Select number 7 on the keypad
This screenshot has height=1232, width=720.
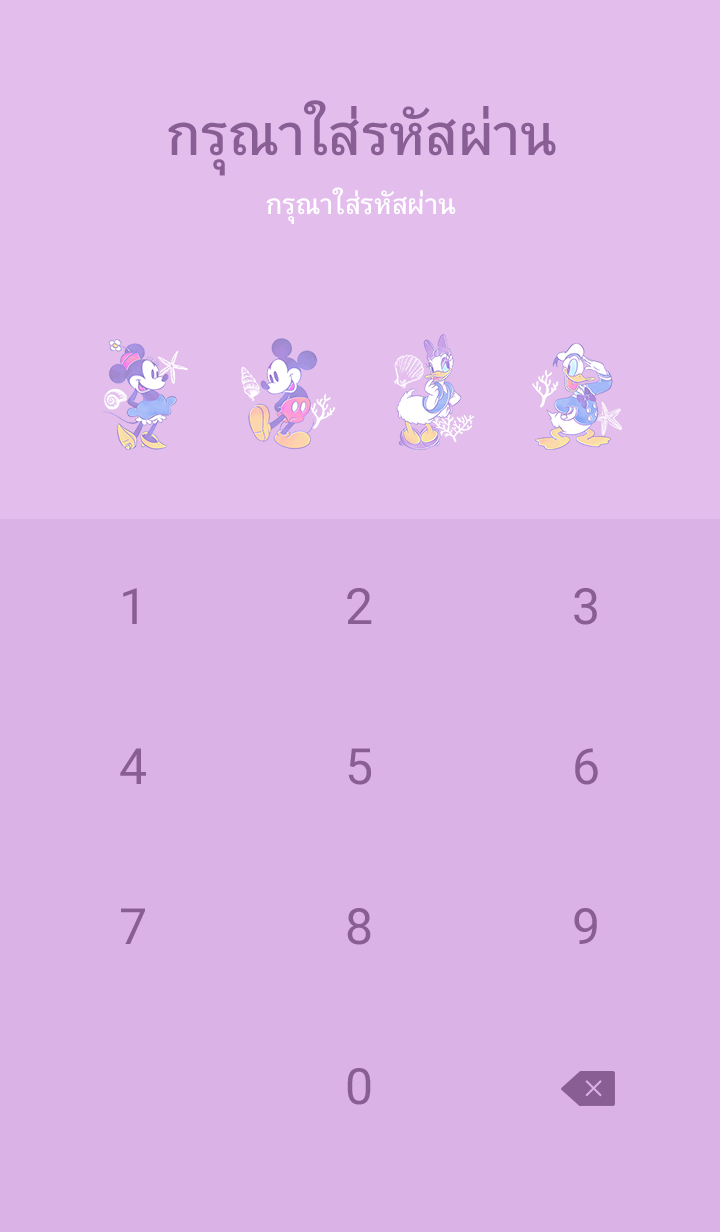132,927
